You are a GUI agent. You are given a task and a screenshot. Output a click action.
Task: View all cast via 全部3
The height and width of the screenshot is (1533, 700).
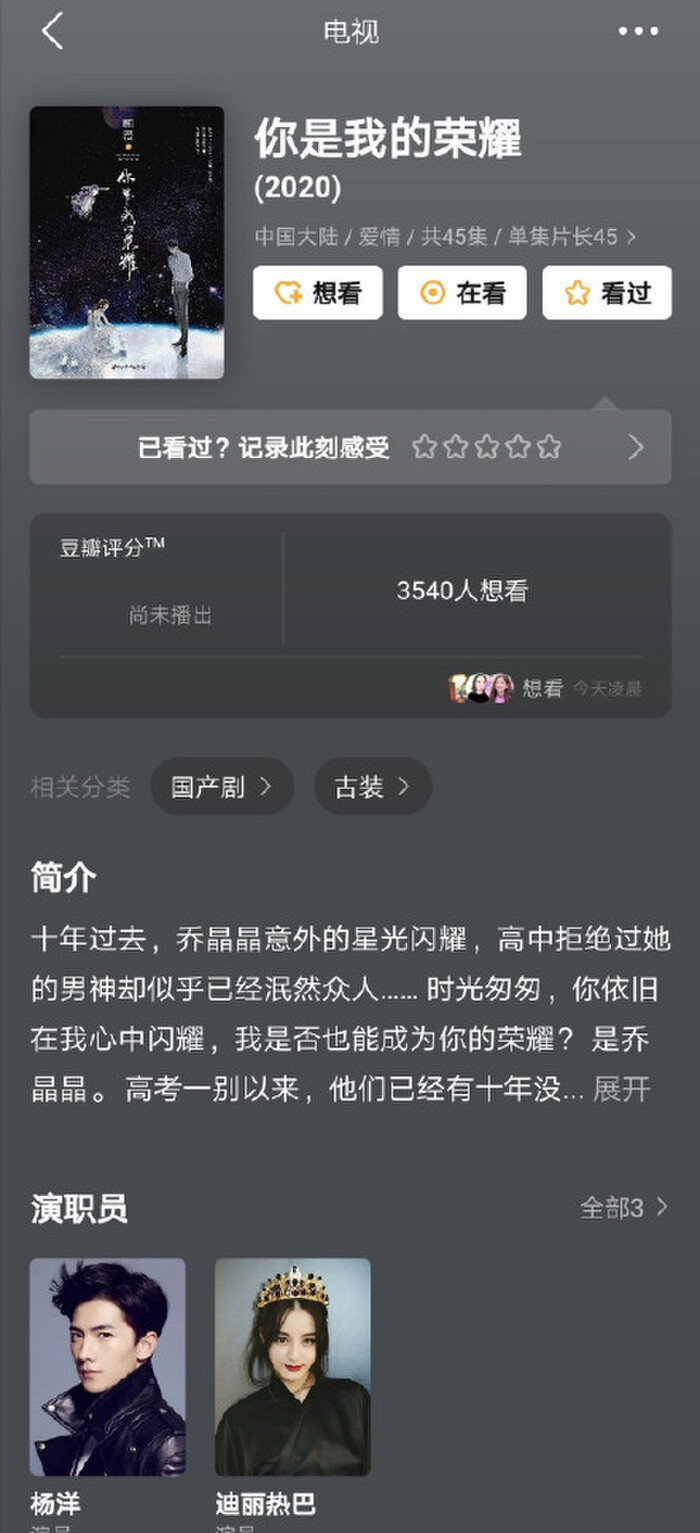pyautogui.click(x=623, y=1208)
